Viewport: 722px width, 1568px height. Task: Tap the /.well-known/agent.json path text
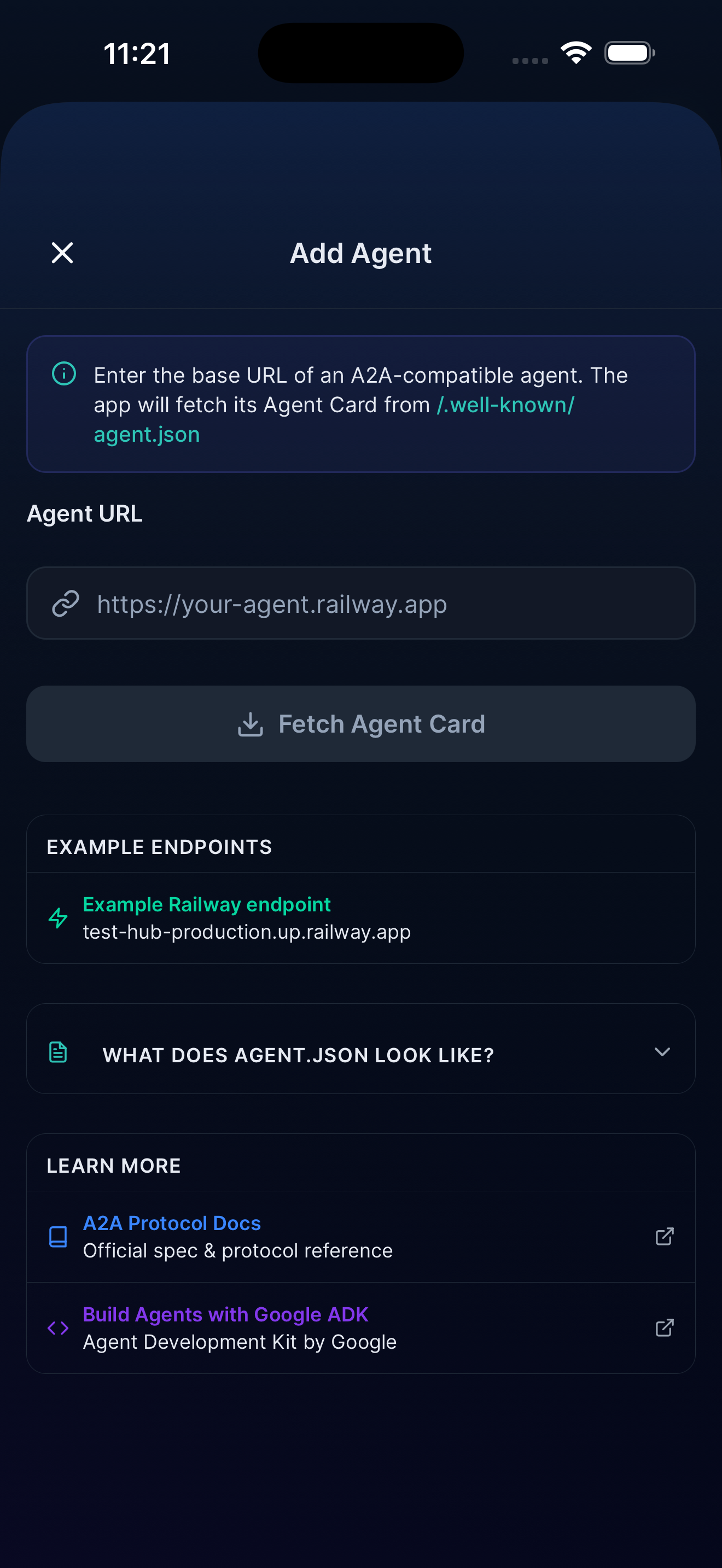pos(506,403)
